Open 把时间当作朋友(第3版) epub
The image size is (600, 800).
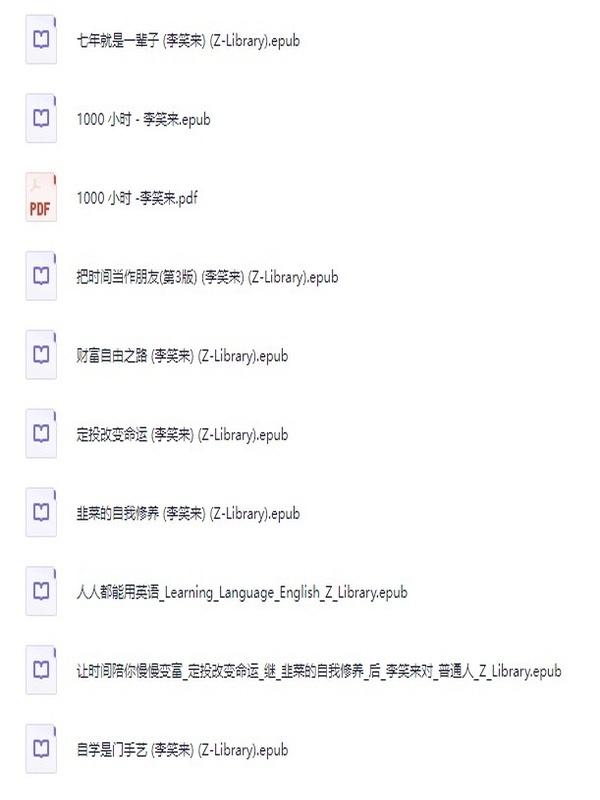pos(207,277)
